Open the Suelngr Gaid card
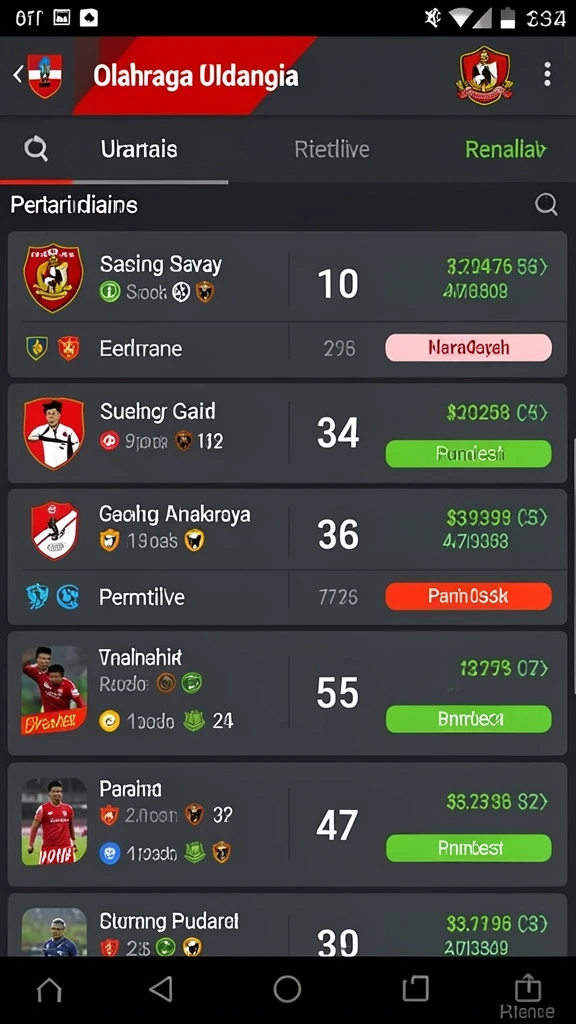 click(x=287, y=434)
